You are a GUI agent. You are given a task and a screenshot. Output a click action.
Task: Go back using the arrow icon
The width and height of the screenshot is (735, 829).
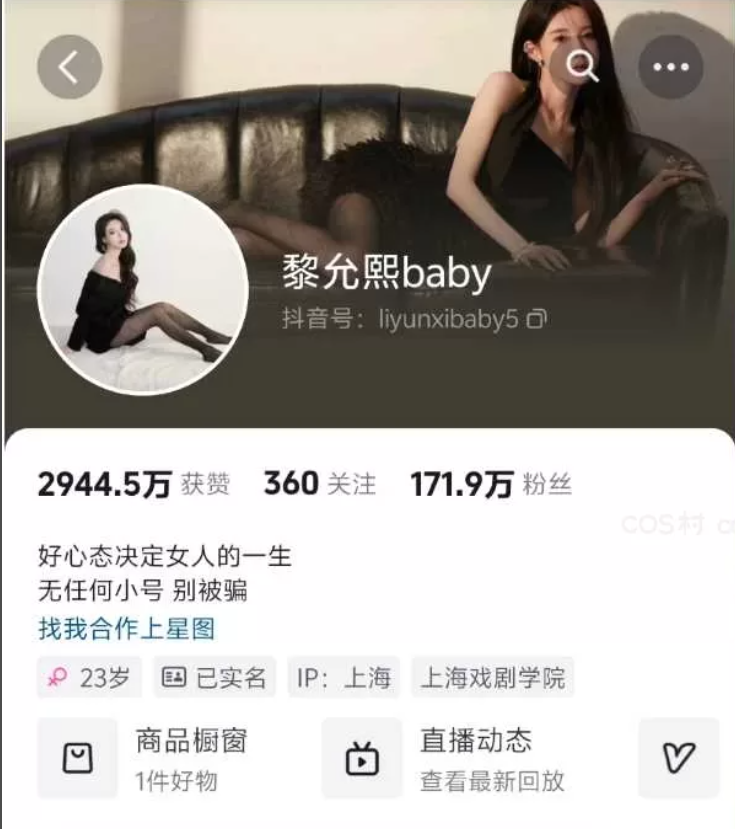[x=69, y=67]
